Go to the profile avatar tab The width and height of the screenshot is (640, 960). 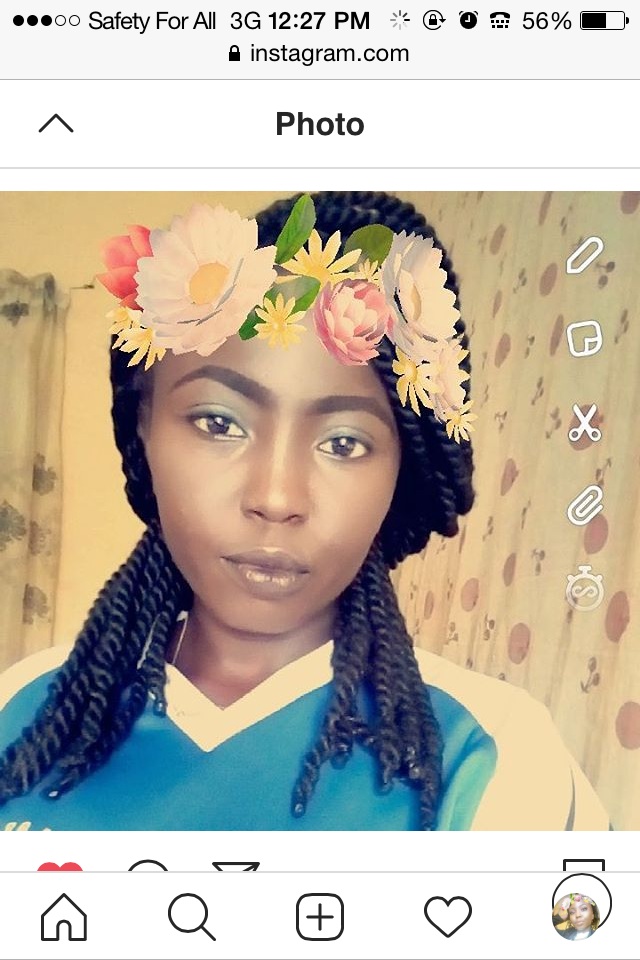pos(577,914)
